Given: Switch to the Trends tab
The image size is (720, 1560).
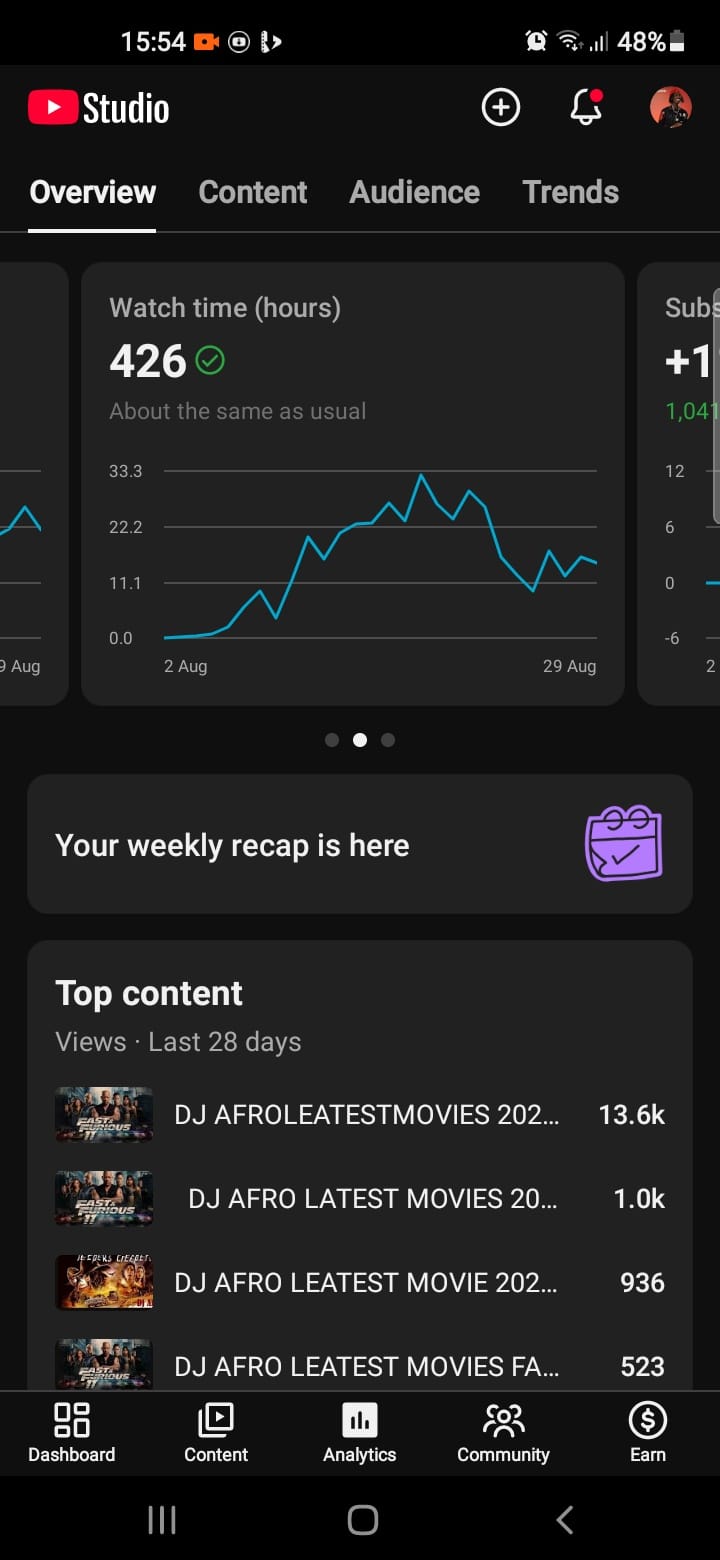Looking at the screenshot, I should 571,192.
